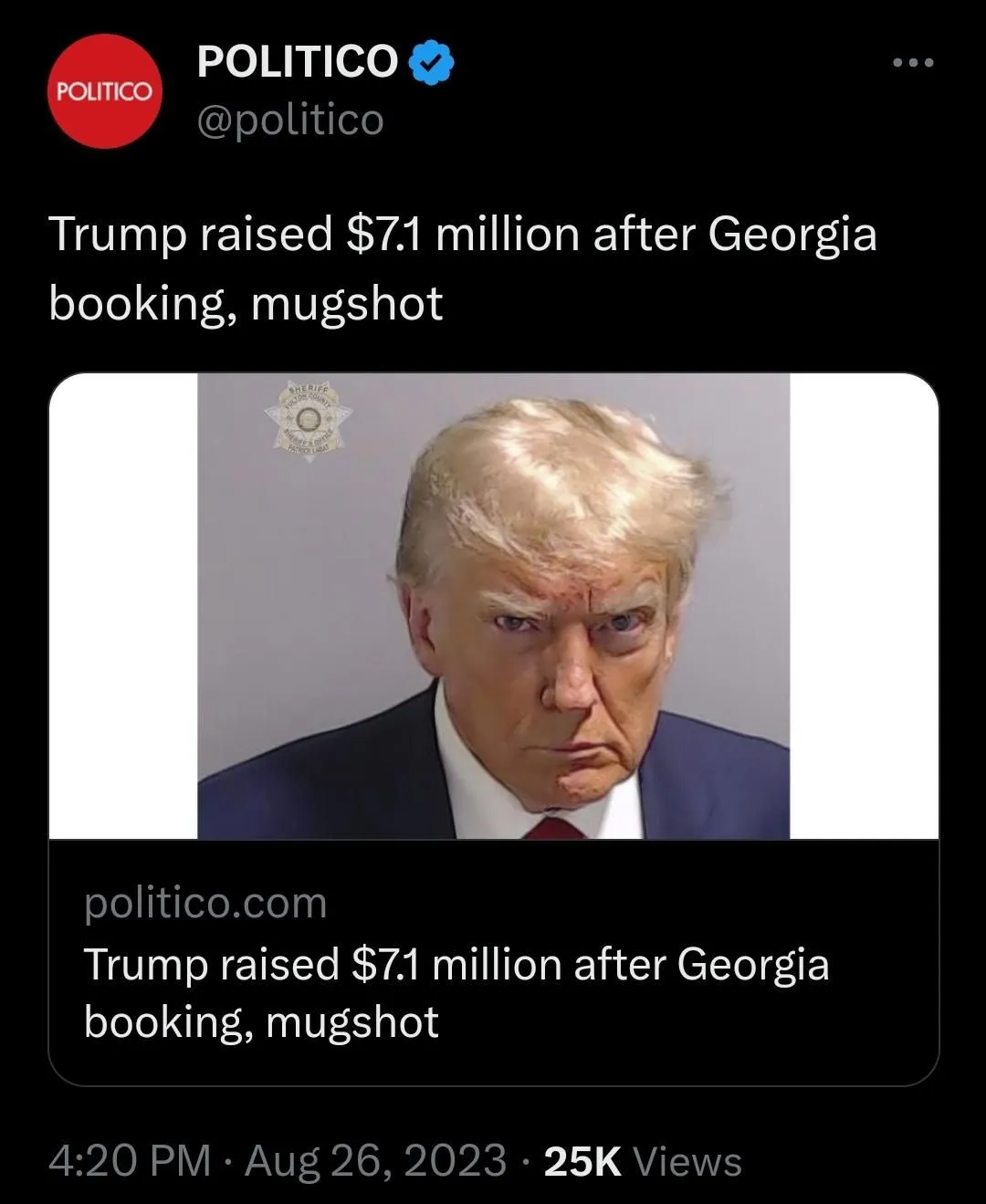Open POLITICO's profile via the red avatar

coord(105,91)
